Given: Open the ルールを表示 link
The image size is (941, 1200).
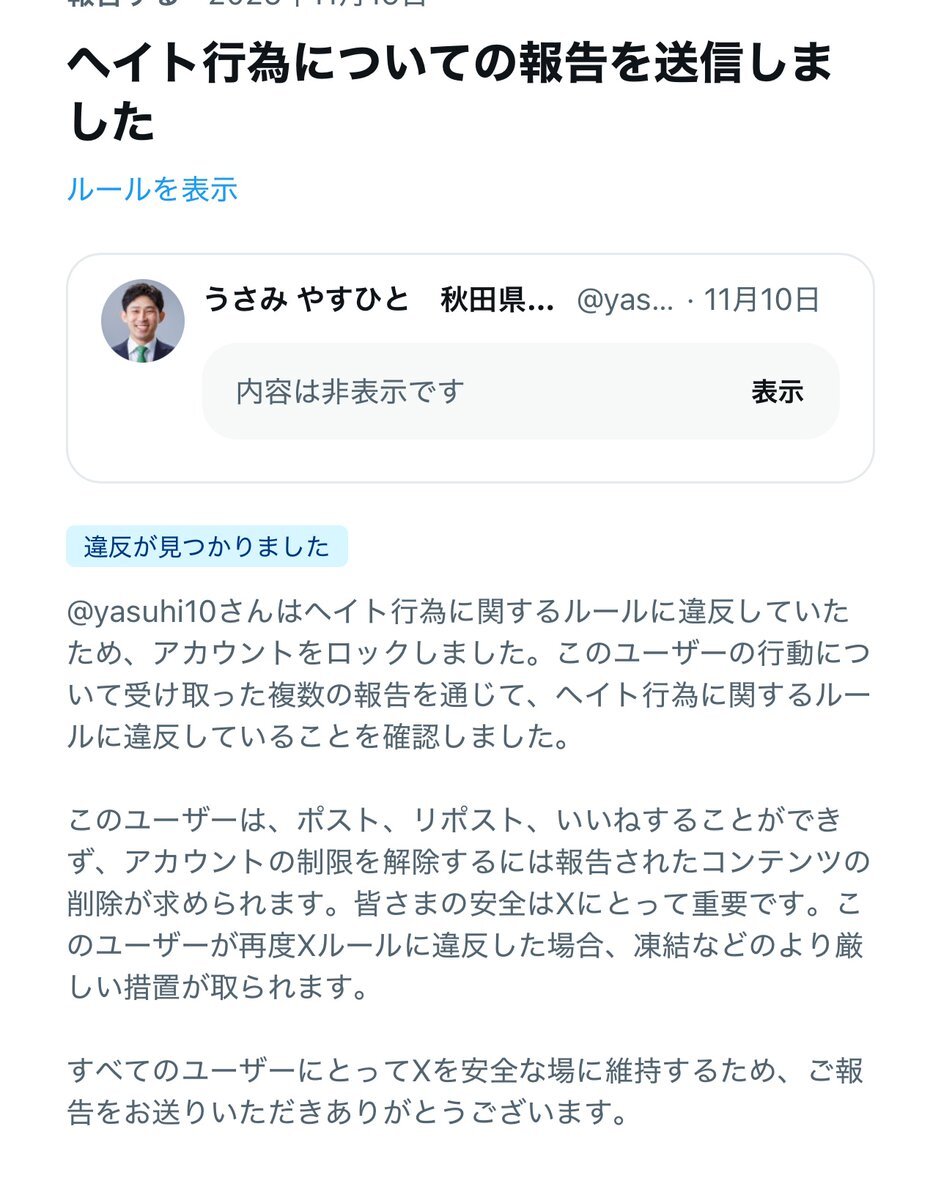Looking at the screenshot, I should pyautogui.click(x=152, y=189).
